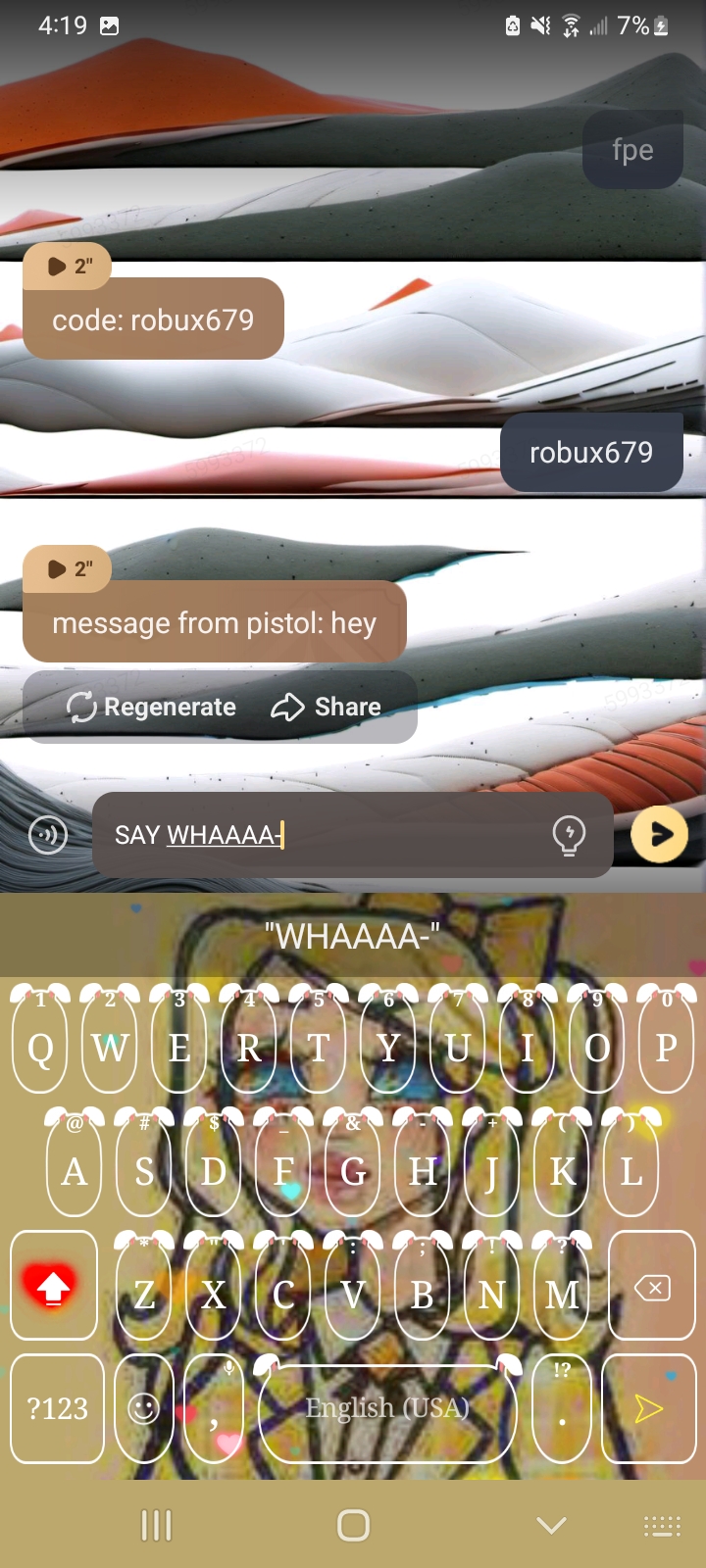
Task: Send the typed message with yellow arrow
Action: coord(659,835)
